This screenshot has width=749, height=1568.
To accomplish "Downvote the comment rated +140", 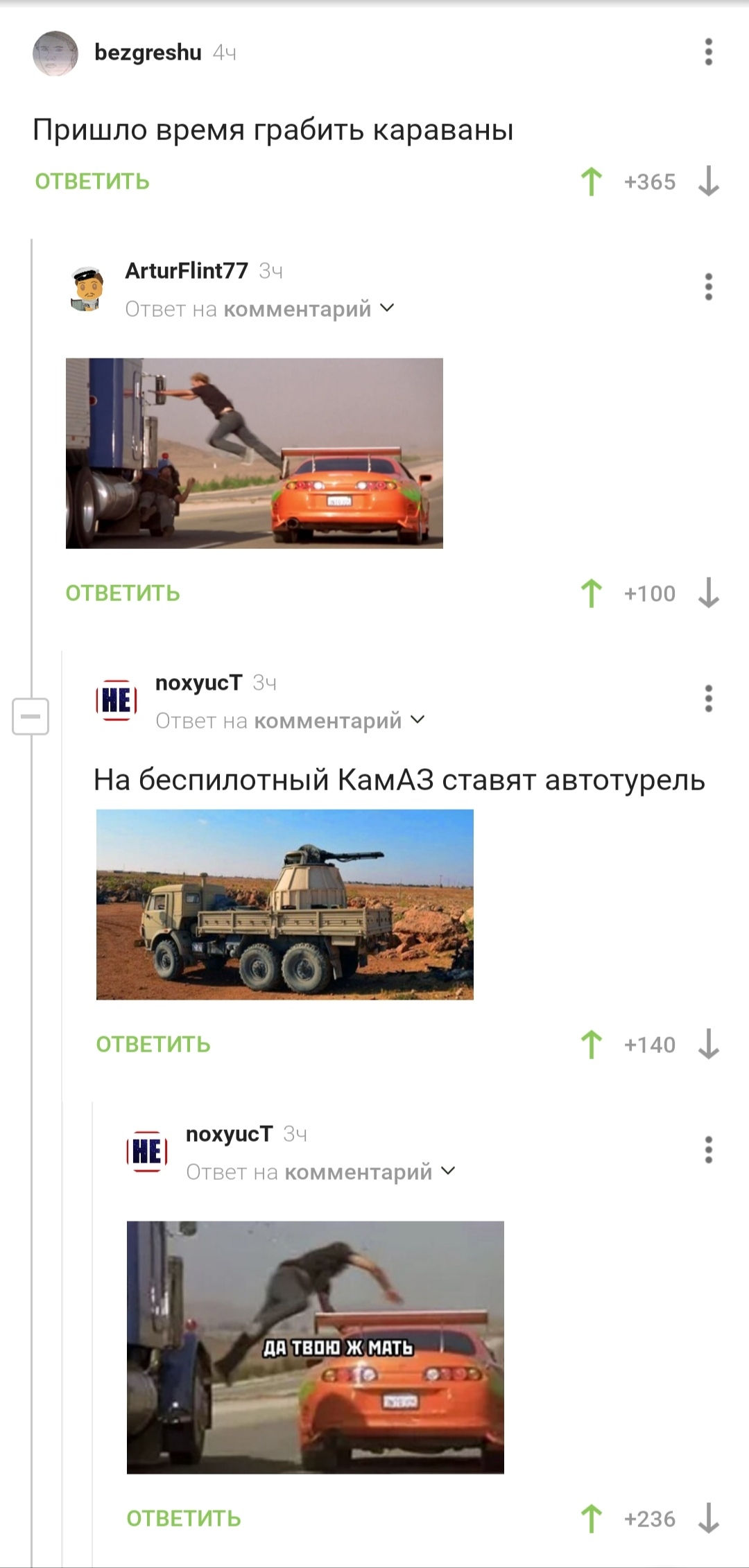I will coord(708,1045).
